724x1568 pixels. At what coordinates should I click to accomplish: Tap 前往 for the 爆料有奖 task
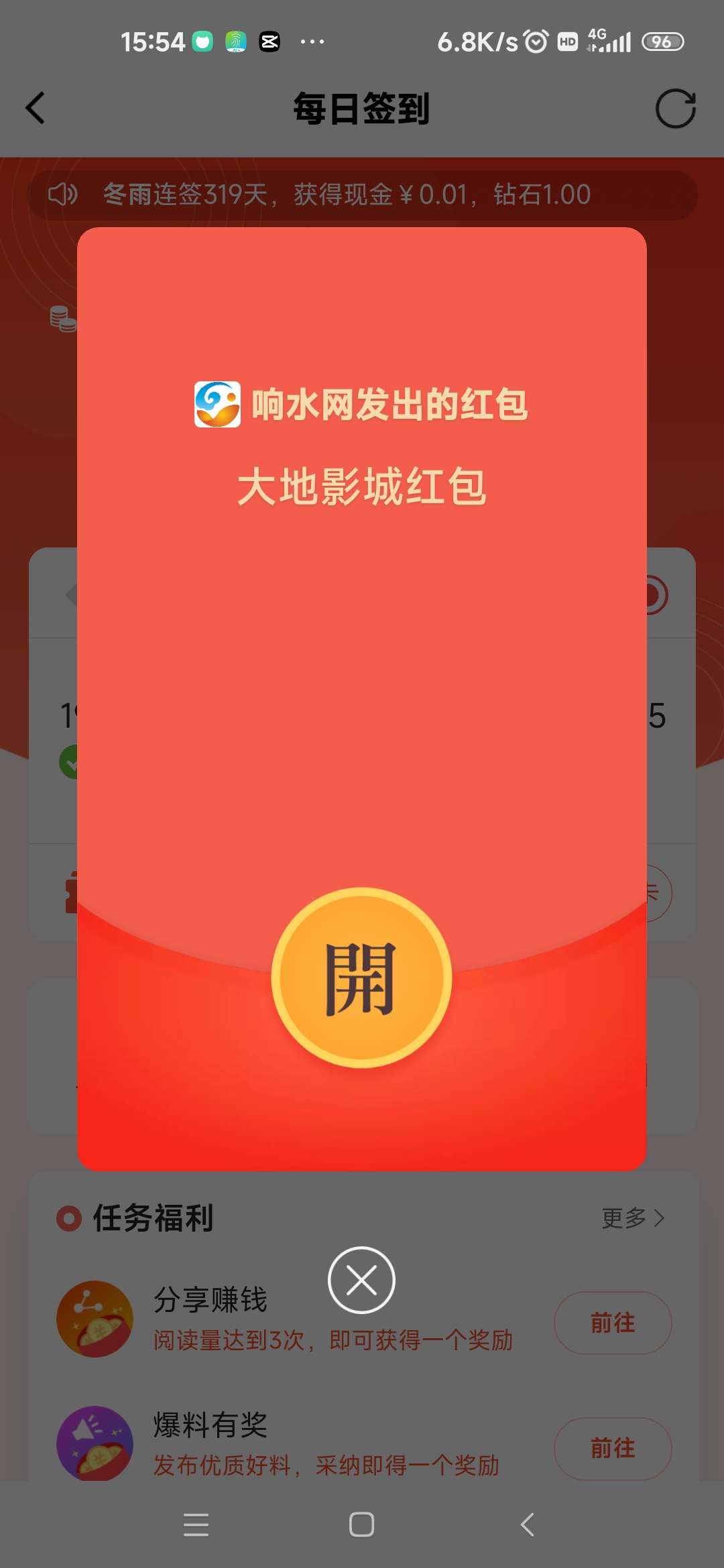click(x=612, y=1448)
